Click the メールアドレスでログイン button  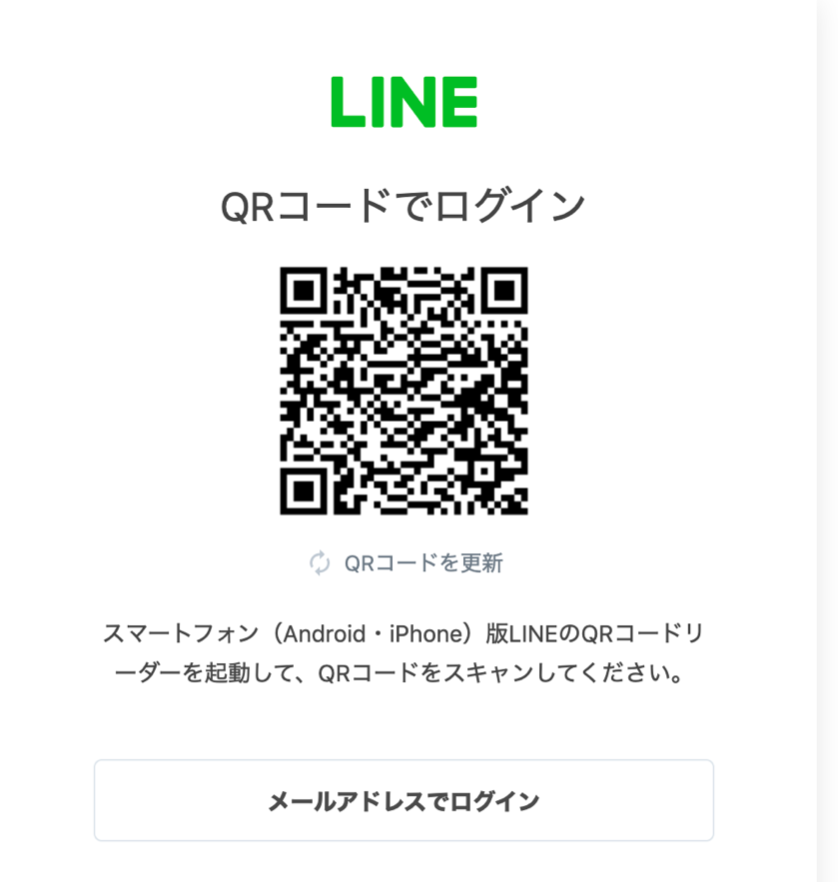404,800
